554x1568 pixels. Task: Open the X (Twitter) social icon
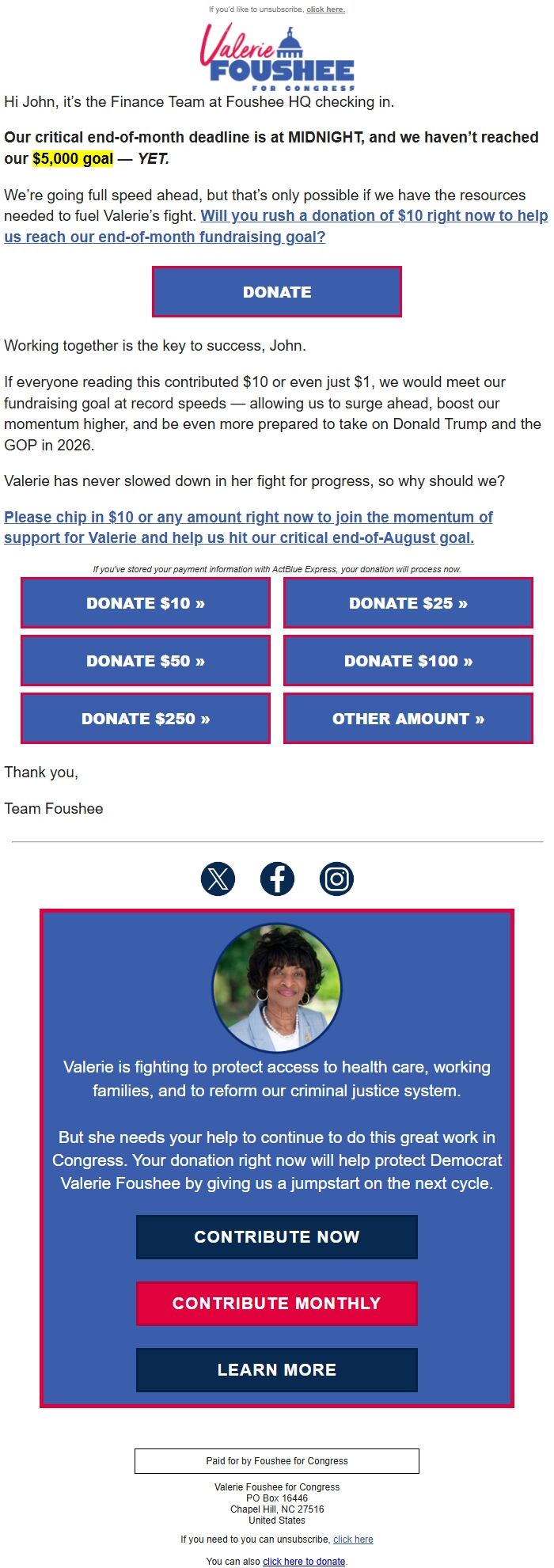point(218,879)
